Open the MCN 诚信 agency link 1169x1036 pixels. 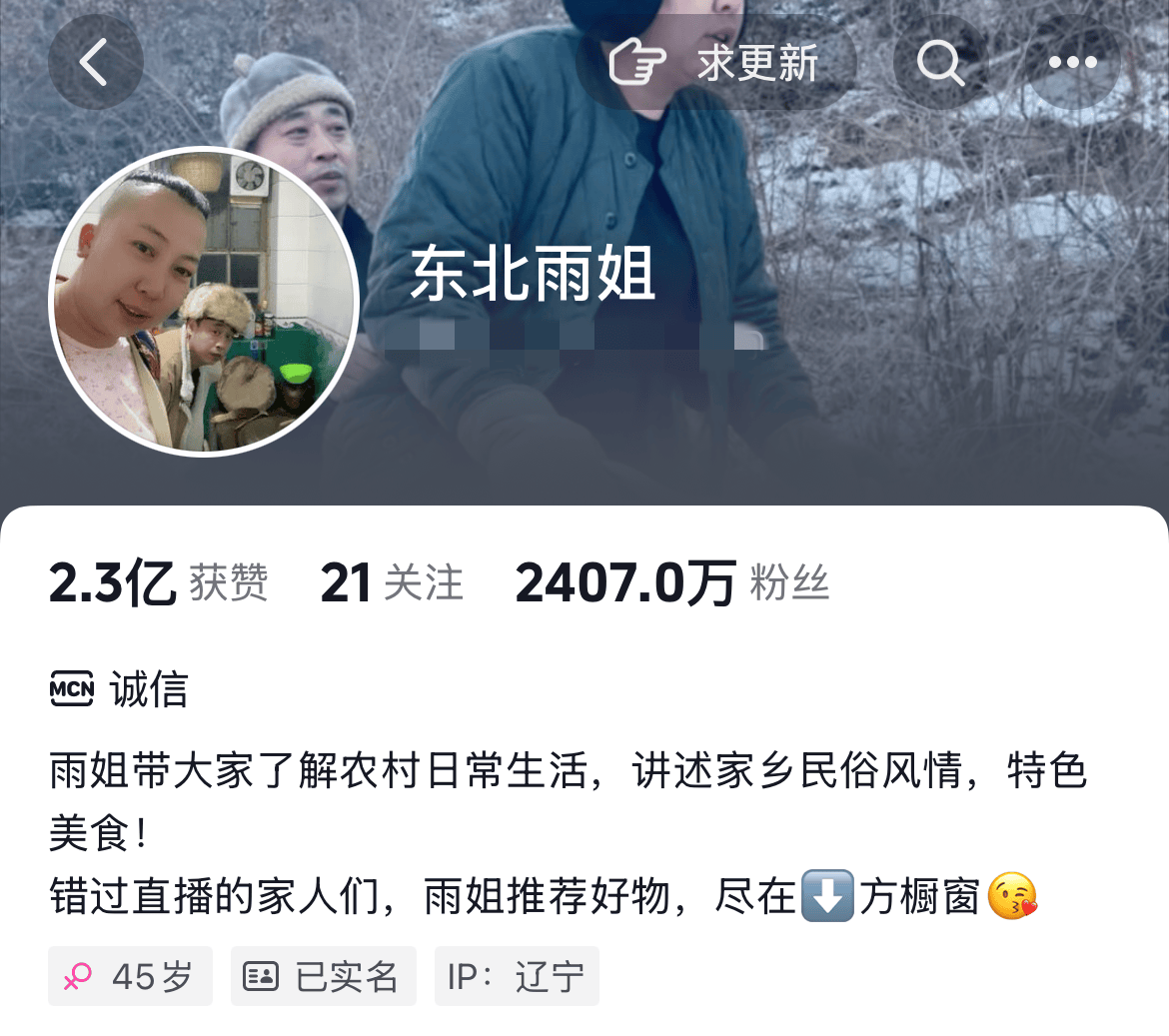tap(120, 689)
